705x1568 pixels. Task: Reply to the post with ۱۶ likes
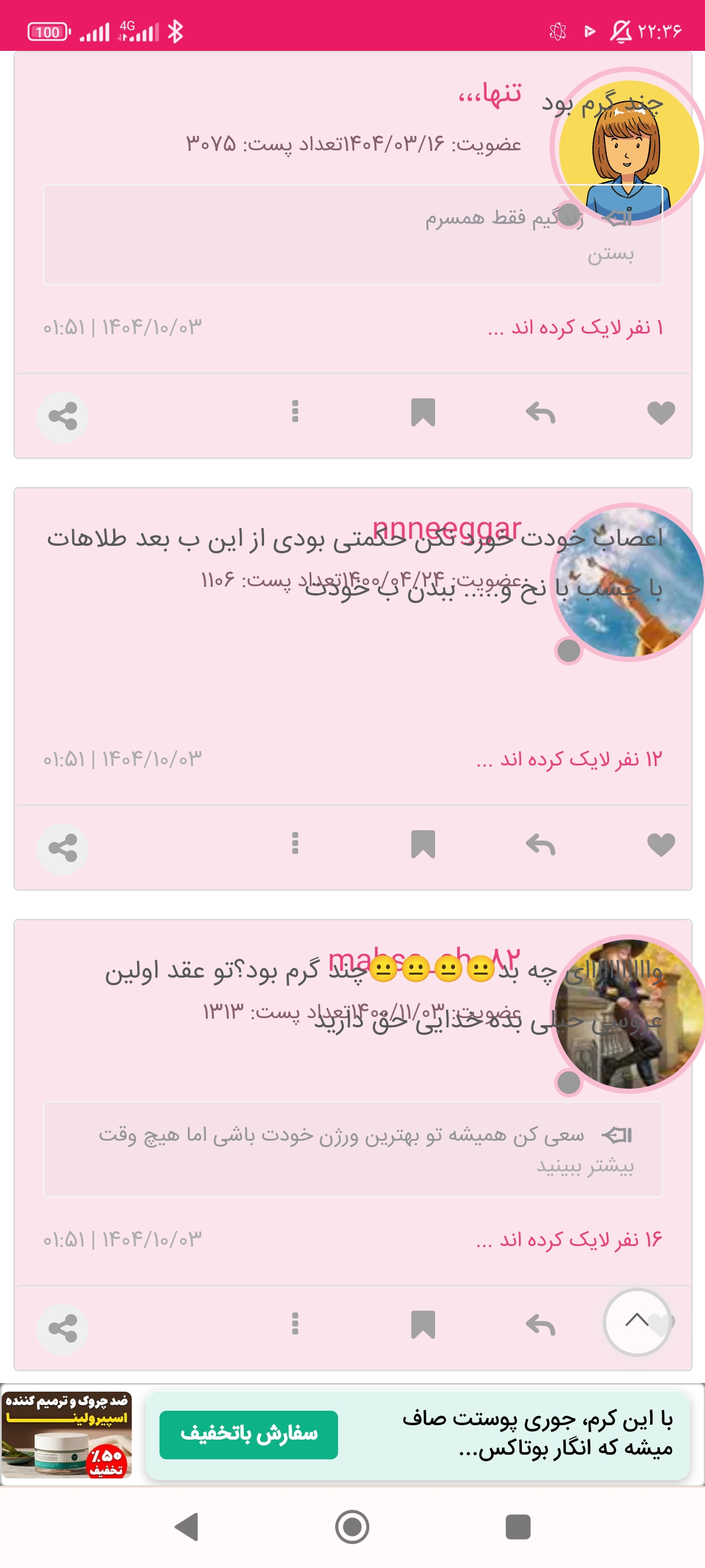pos(540,1325)
